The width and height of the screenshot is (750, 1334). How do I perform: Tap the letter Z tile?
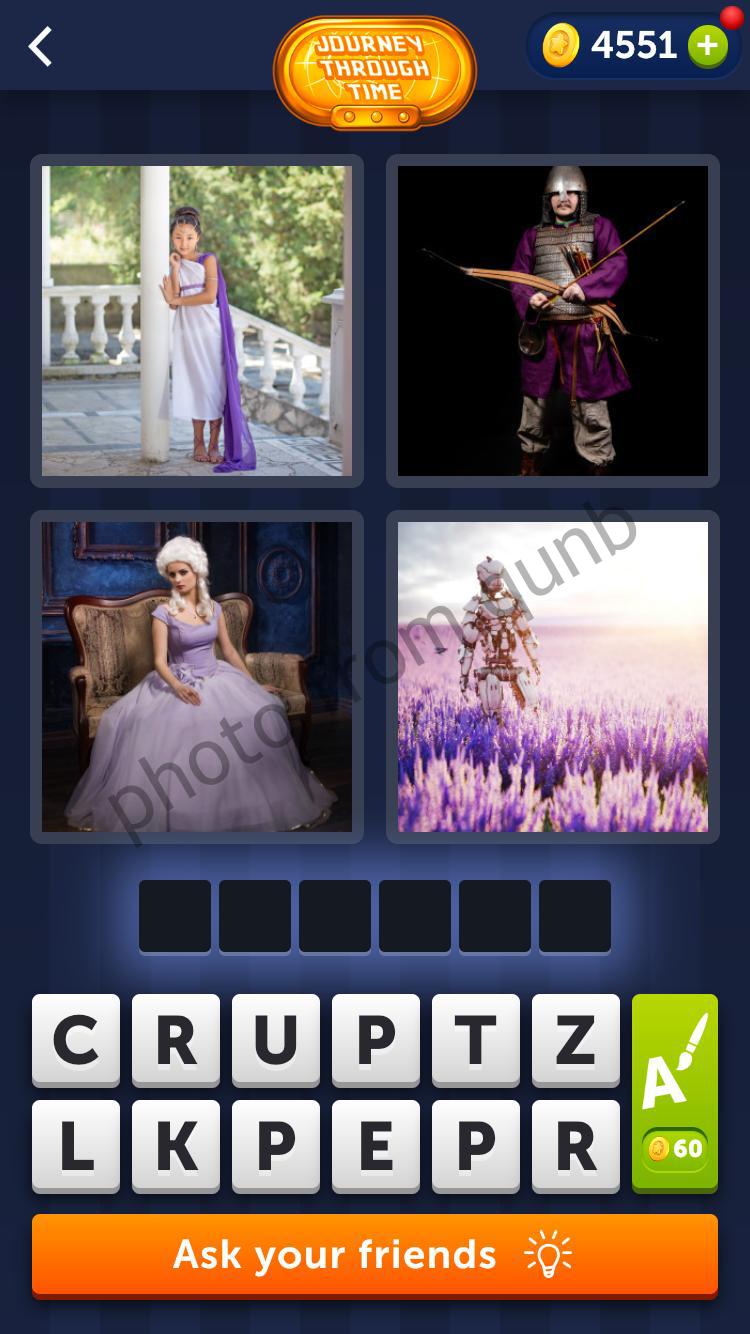[576, 1040]
